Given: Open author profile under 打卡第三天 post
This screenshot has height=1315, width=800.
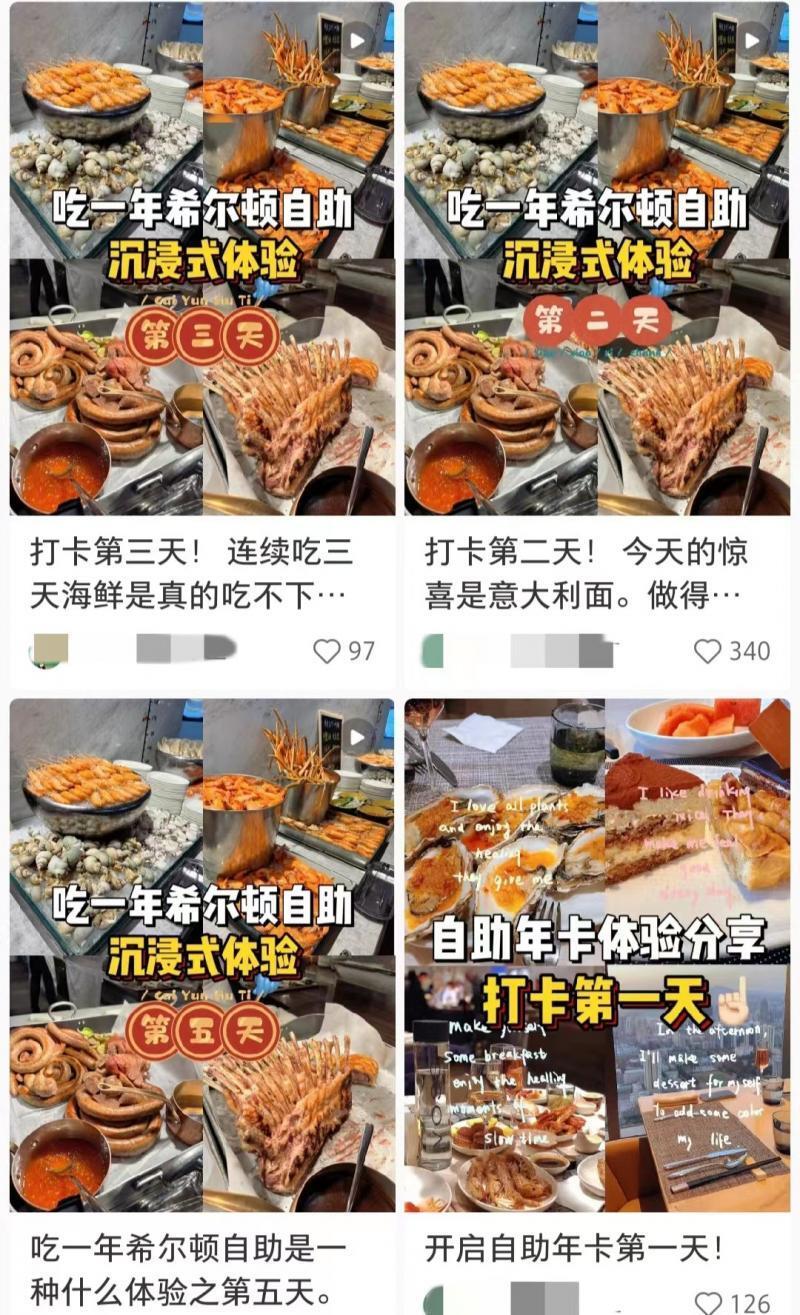Looking at the screenshot, I should [x=51, y=650].
